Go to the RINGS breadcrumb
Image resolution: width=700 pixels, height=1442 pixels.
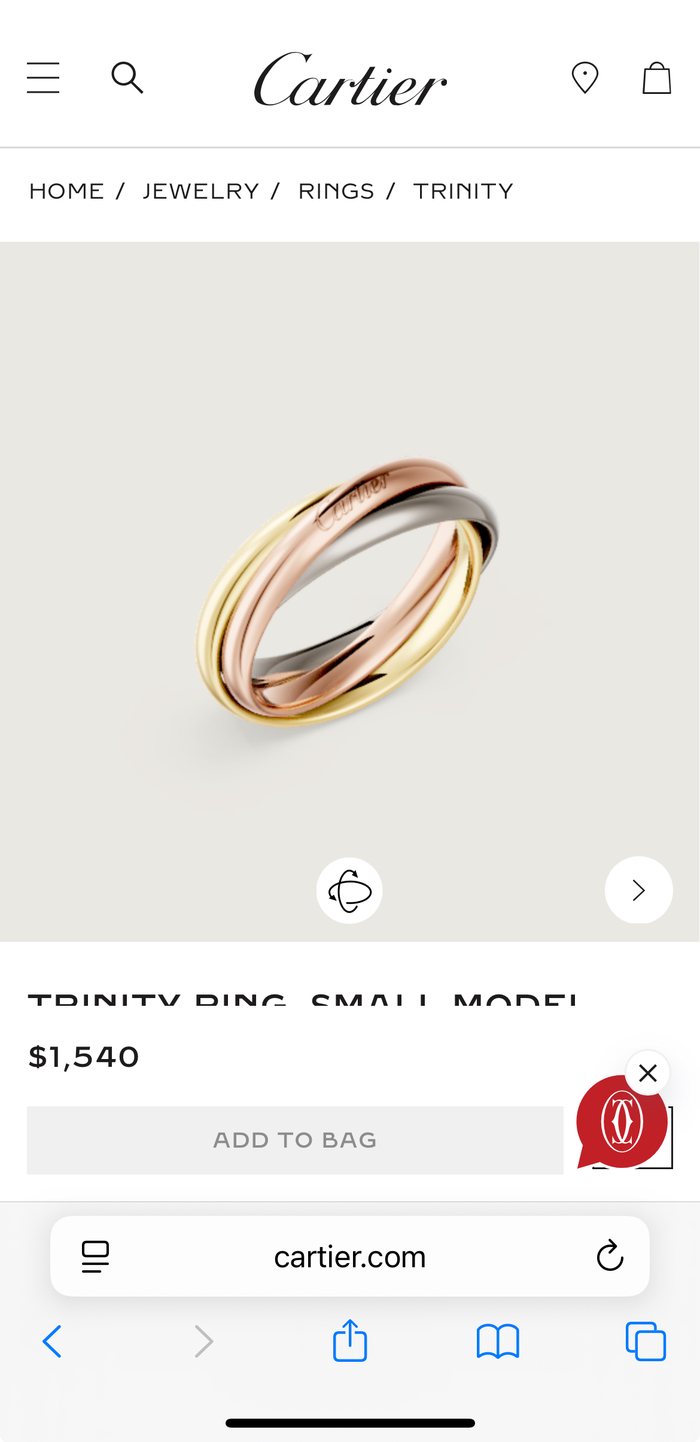(336, 191)
